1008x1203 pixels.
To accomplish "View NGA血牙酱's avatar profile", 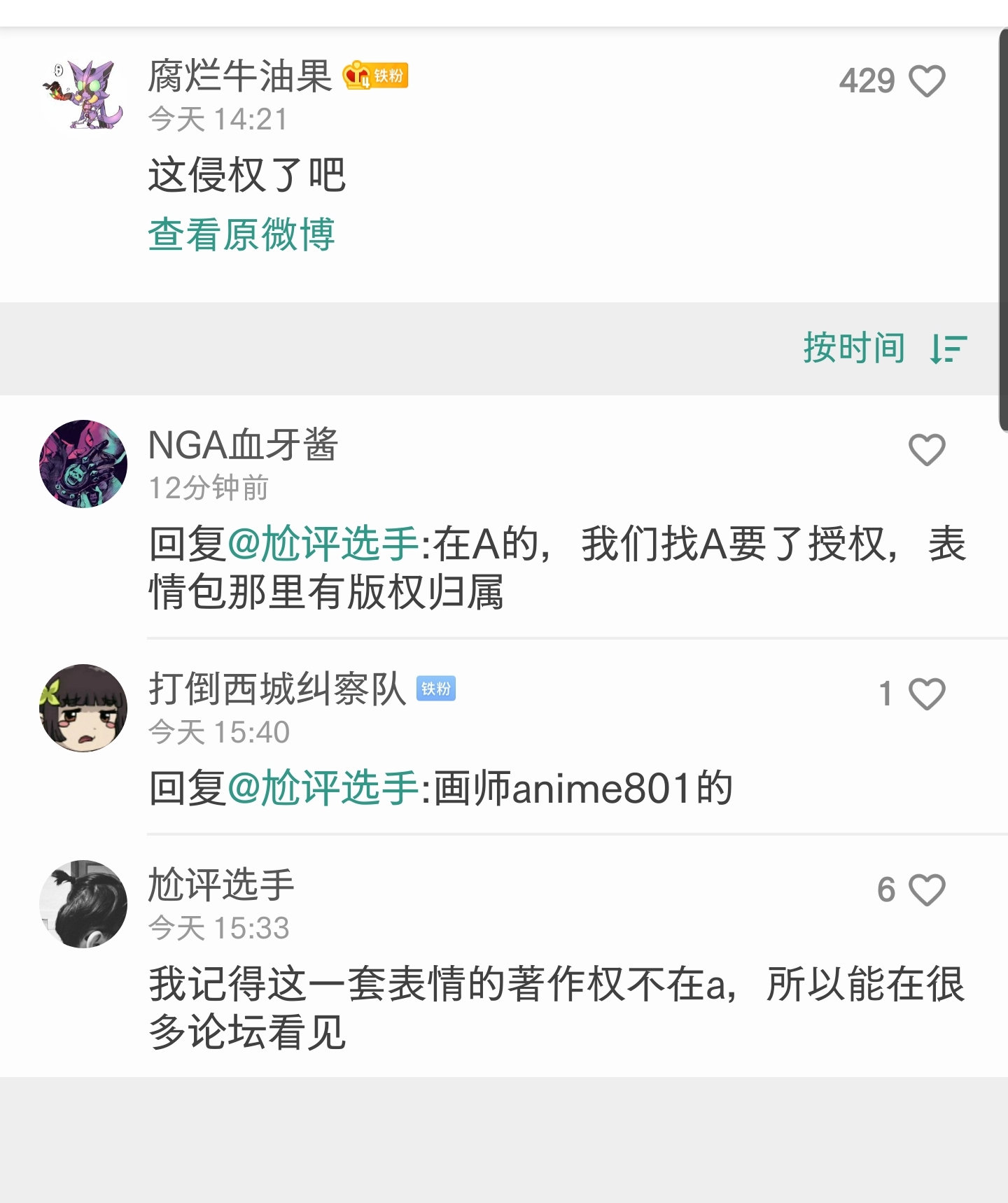I will click(x=83, y=463).
